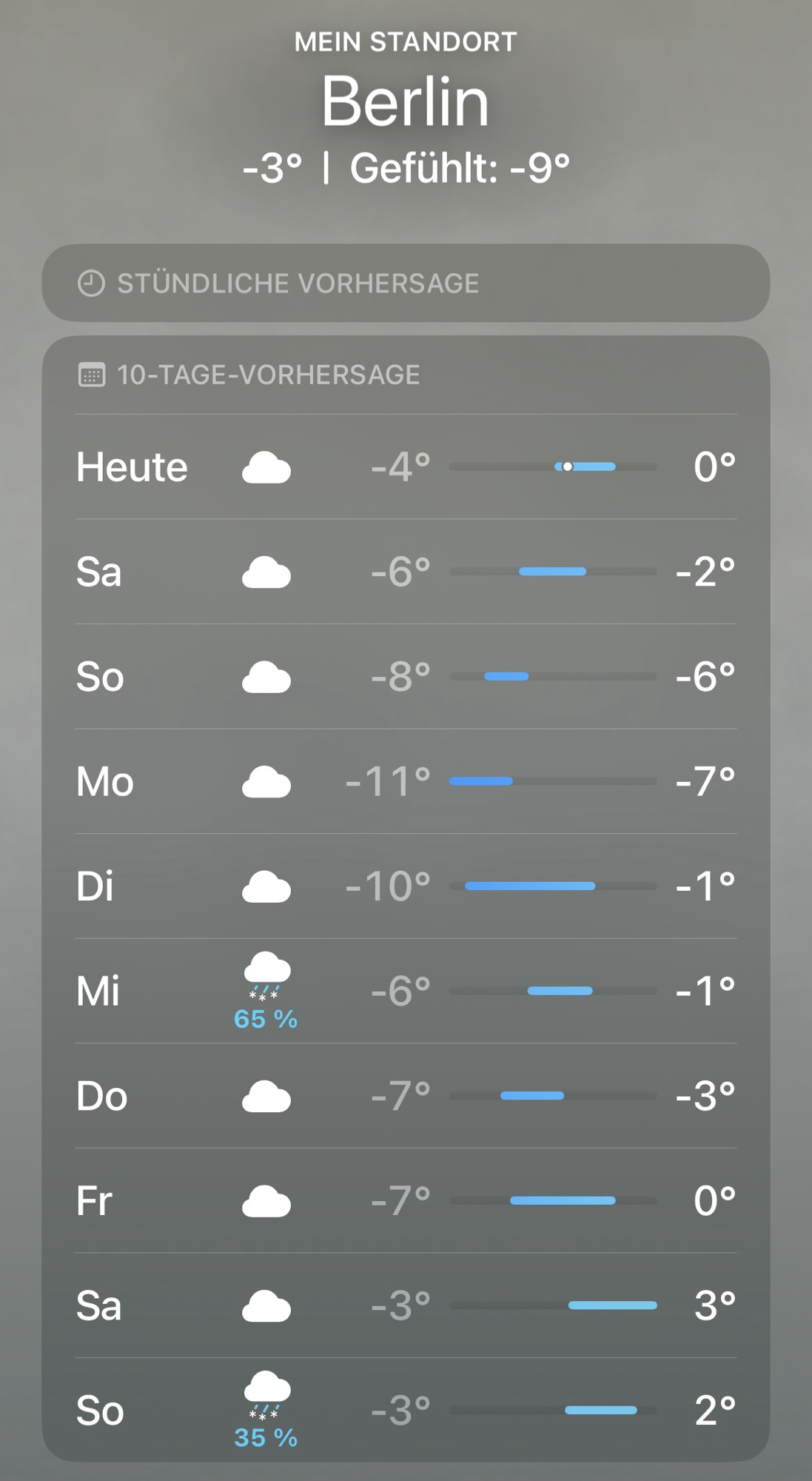Open Mi forecast with 65 % snow

pos(406,992)
